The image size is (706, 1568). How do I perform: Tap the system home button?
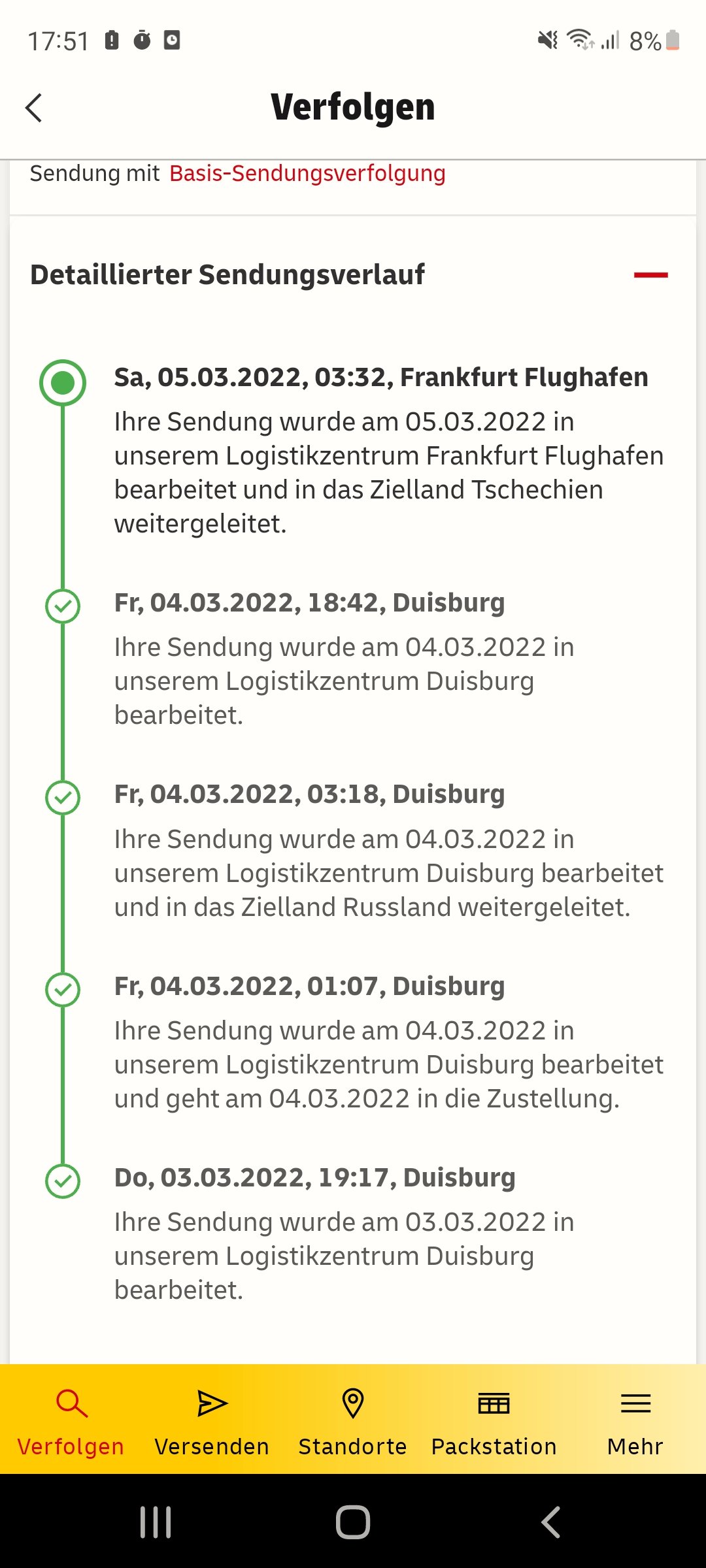pyautogui.click(x=353, y=1522)
